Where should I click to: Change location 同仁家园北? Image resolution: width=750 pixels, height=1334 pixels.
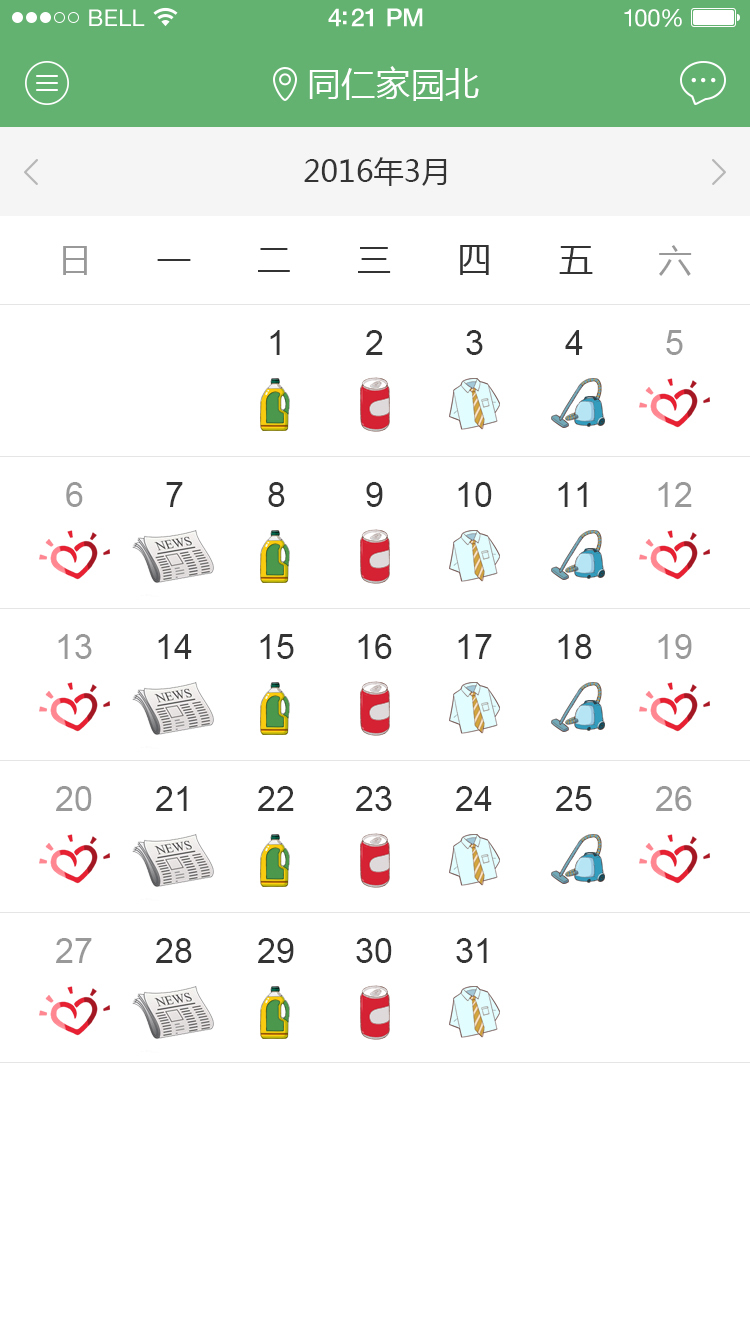pyautogui.click(x=376, y=84)
